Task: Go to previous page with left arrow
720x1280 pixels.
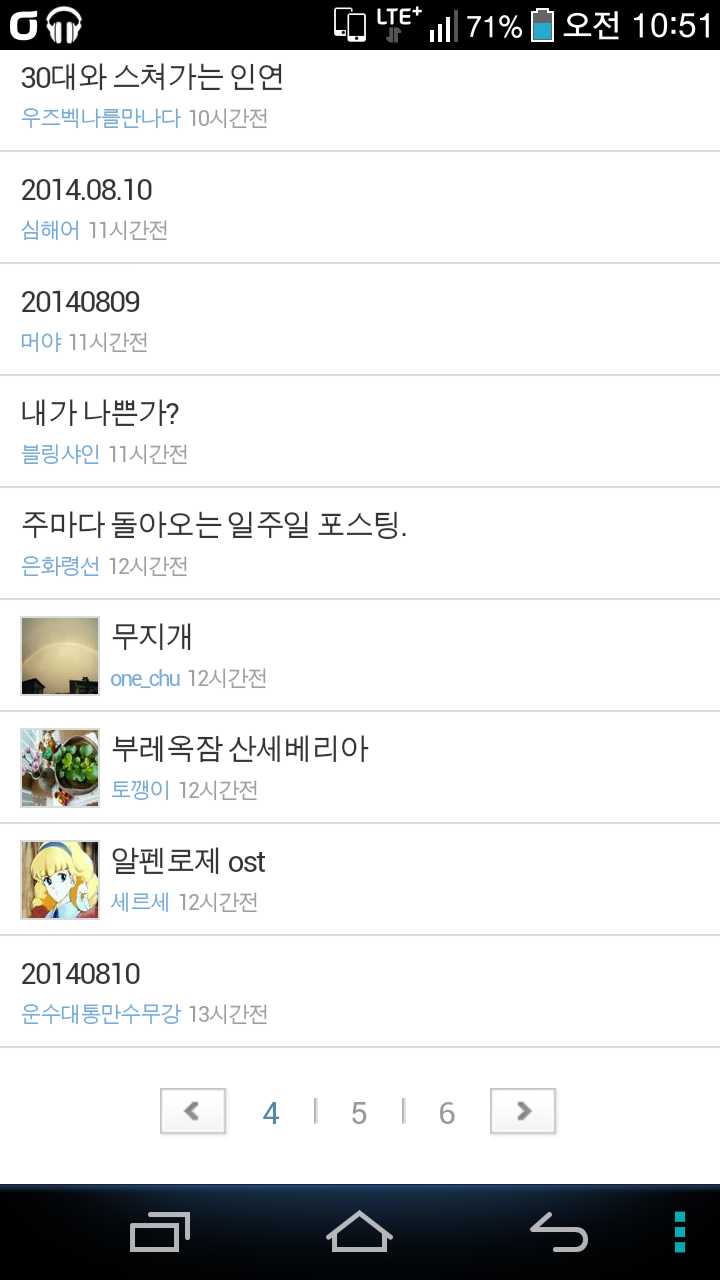Action: point(193,1111)
